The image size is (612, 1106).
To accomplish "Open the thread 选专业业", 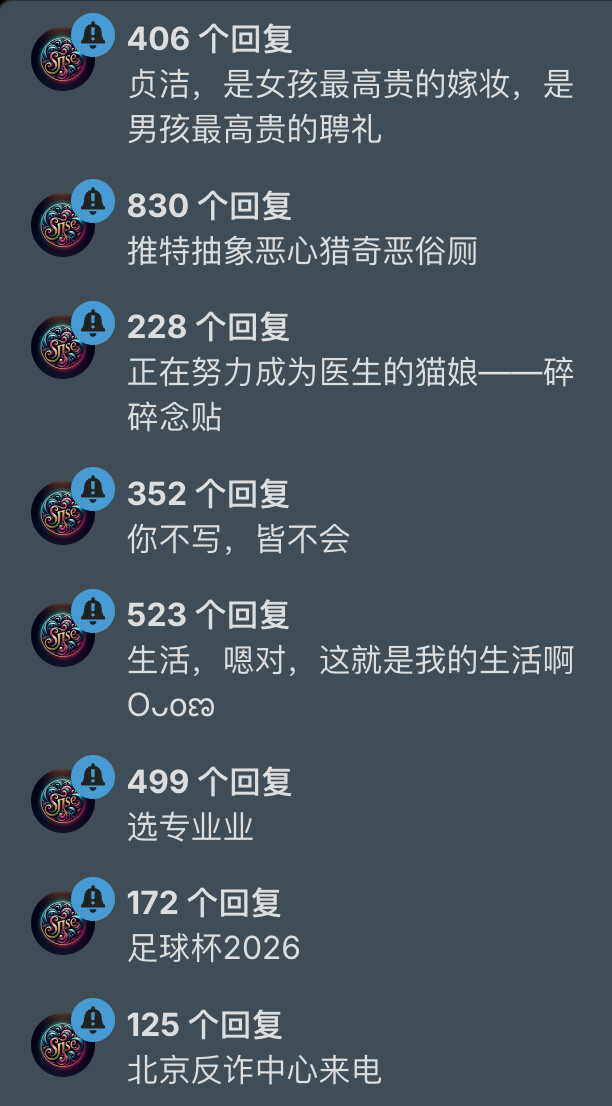I will (190, 827).
